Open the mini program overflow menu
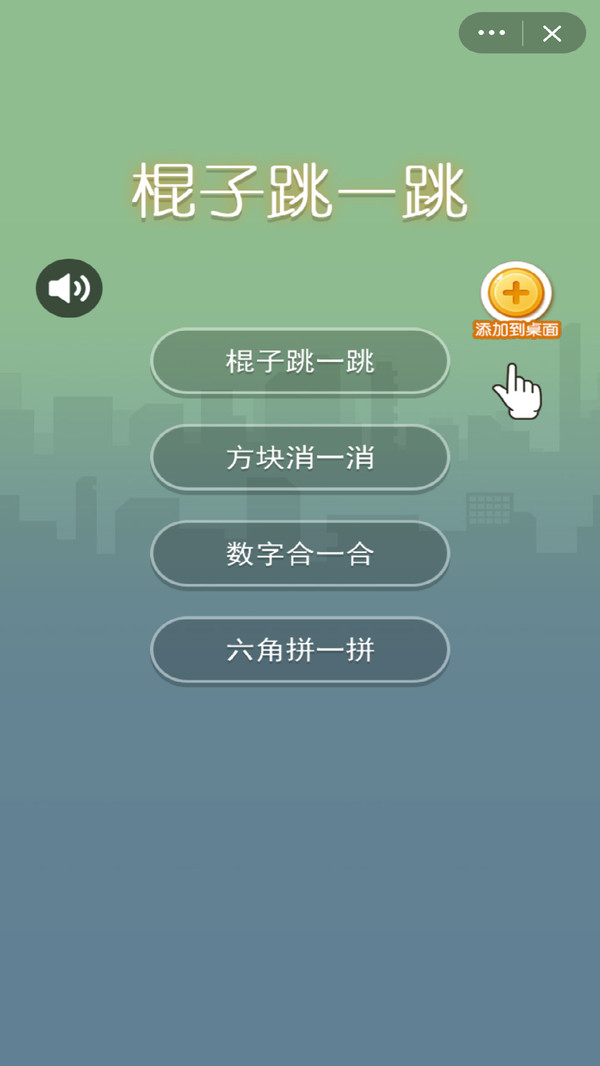 492,33
